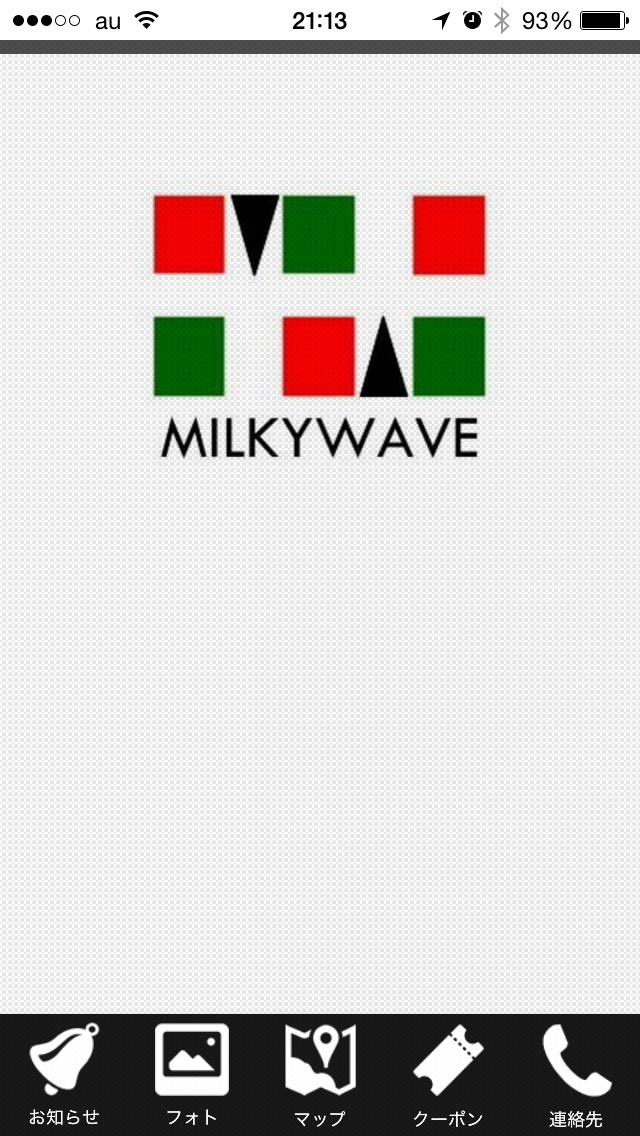Open the お知らせ notifications tab
This screenshot has height=1136, width=640.
[64, 1074]
